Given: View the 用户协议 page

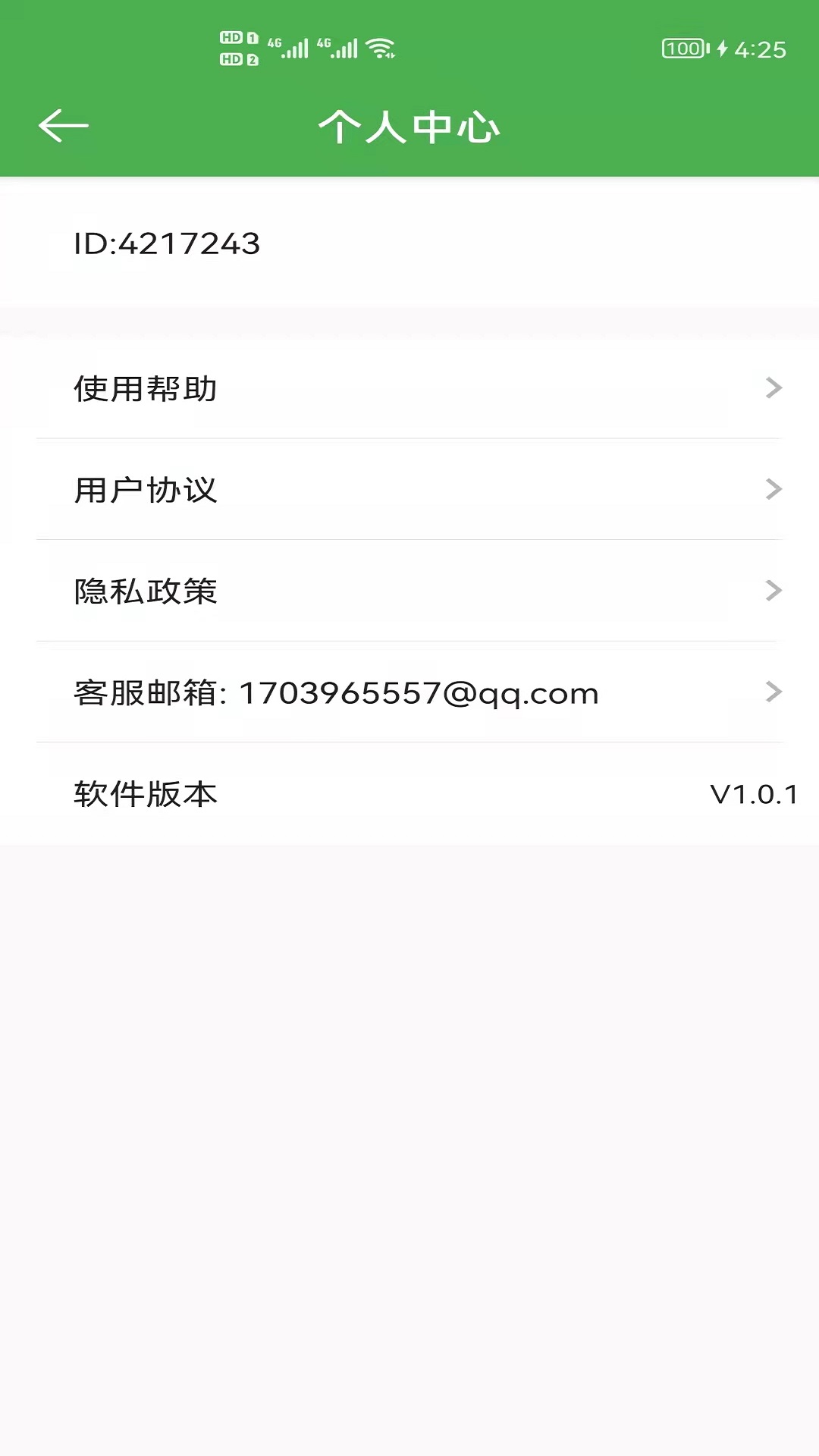Looking at the screenshot, I should tap(409, 490).
